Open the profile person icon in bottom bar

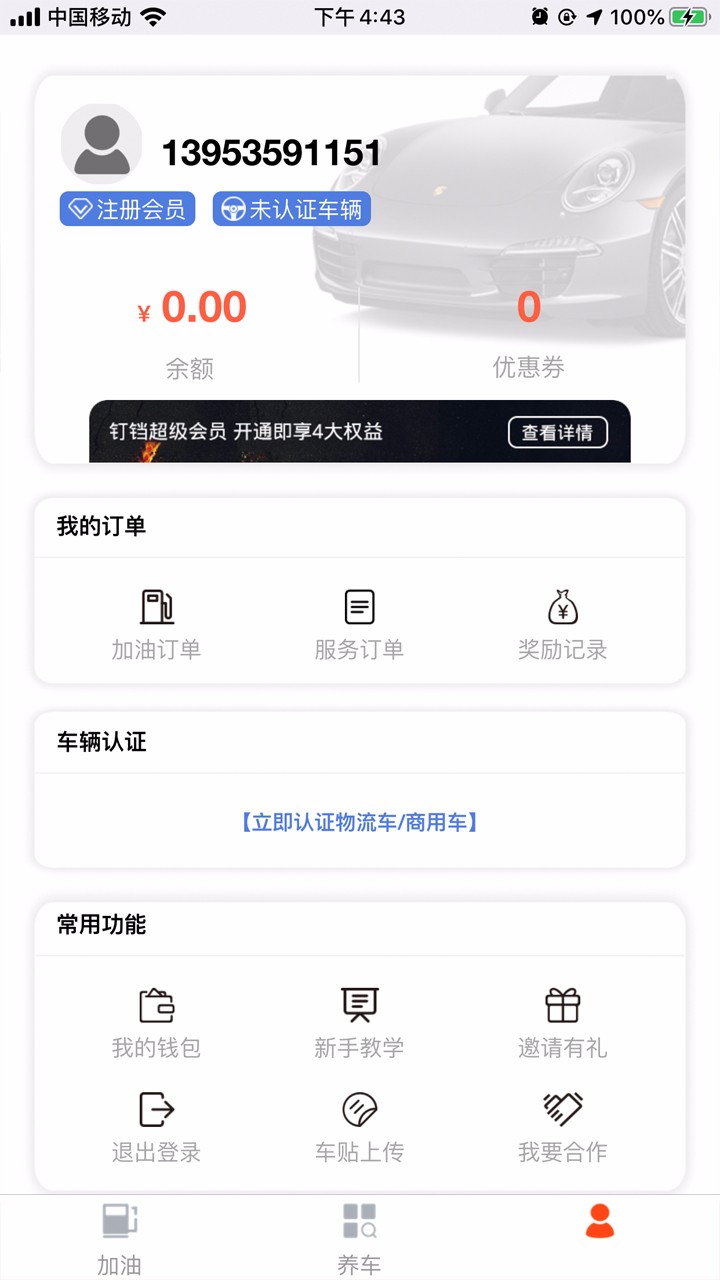pyautogui.click(x=599, y=1222)
